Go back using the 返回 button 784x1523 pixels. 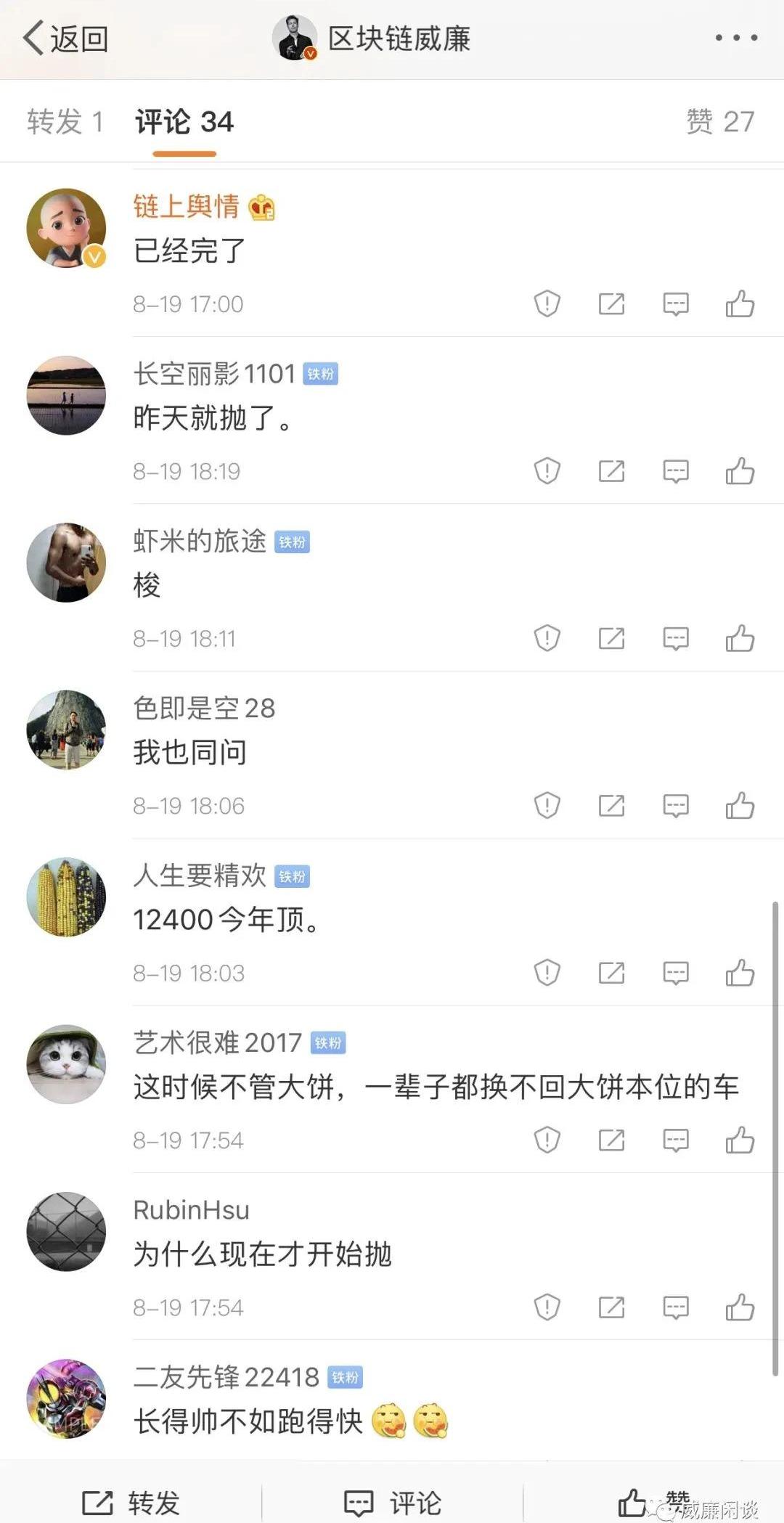tap(65, 38)
